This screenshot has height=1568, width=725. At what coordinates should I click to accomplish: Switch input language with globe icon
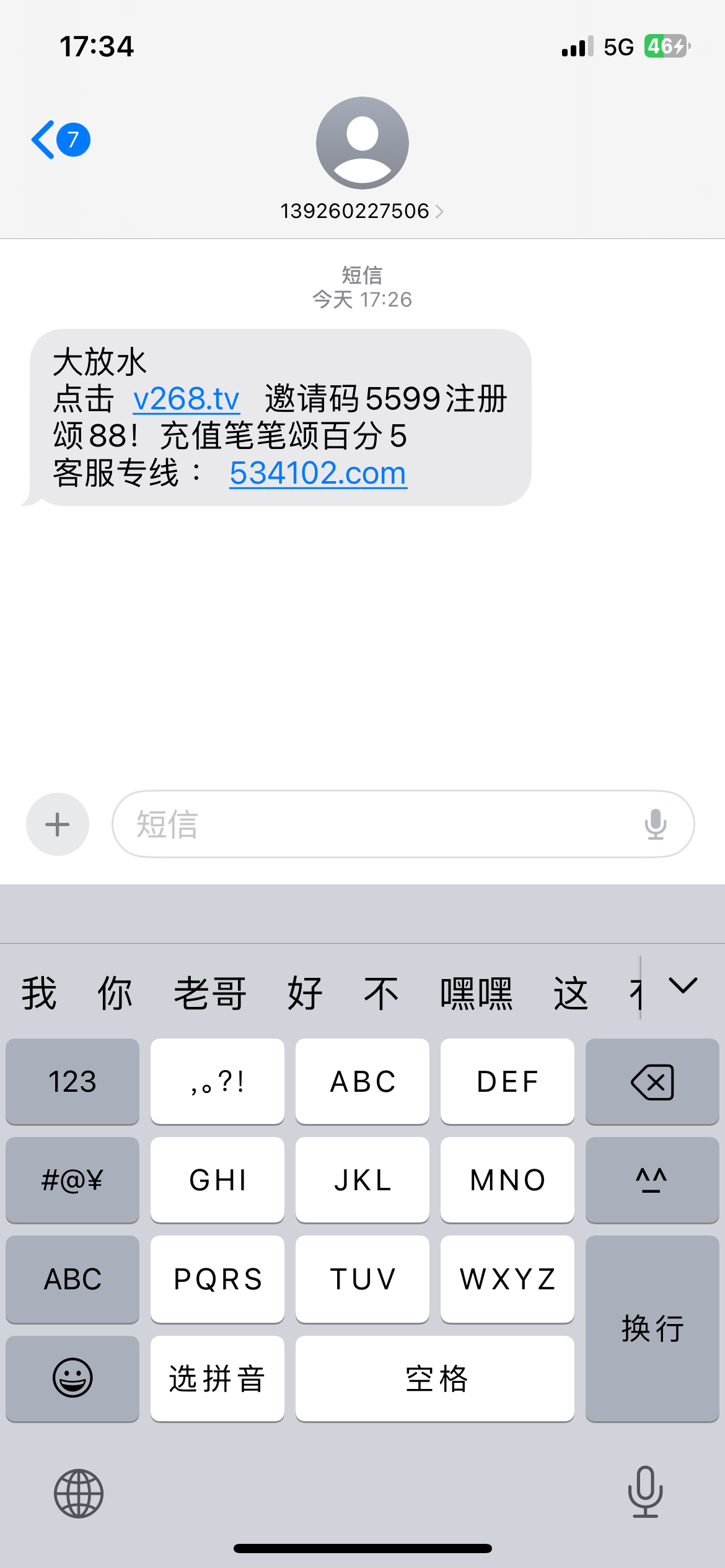(x=79, y=1493)
